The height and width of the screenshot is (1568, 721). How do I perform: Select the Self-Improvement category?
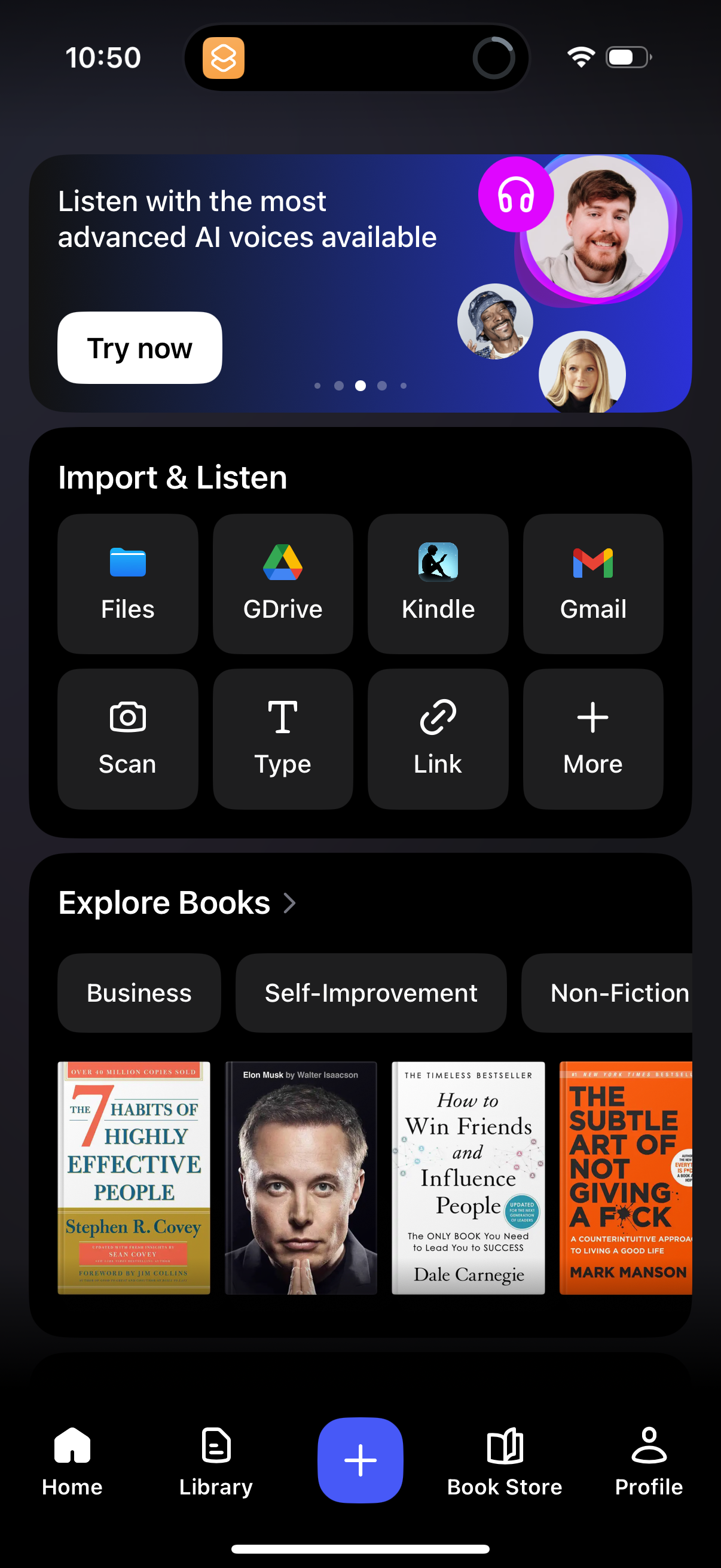(371, 993)
